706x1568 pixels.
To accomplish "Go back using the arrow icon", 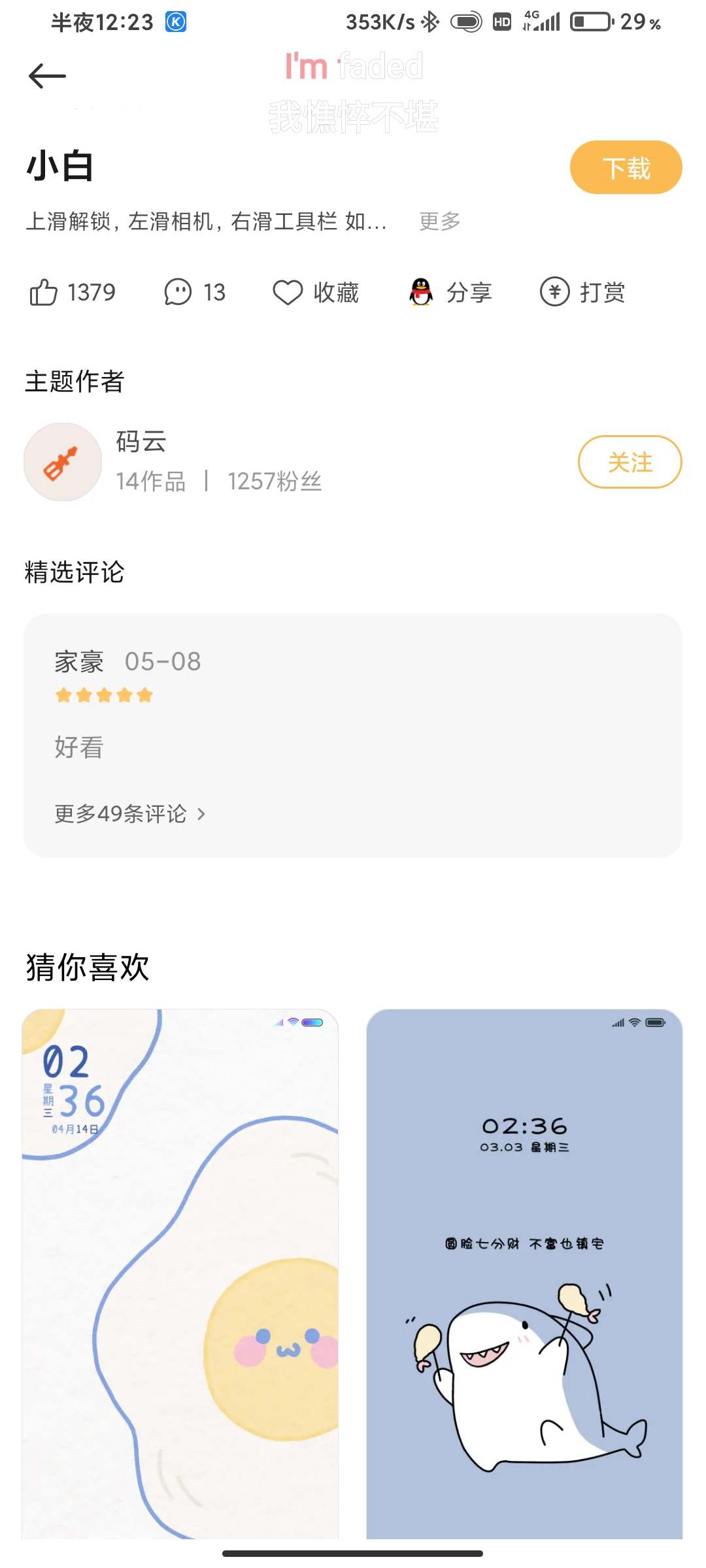I will 47,76.
